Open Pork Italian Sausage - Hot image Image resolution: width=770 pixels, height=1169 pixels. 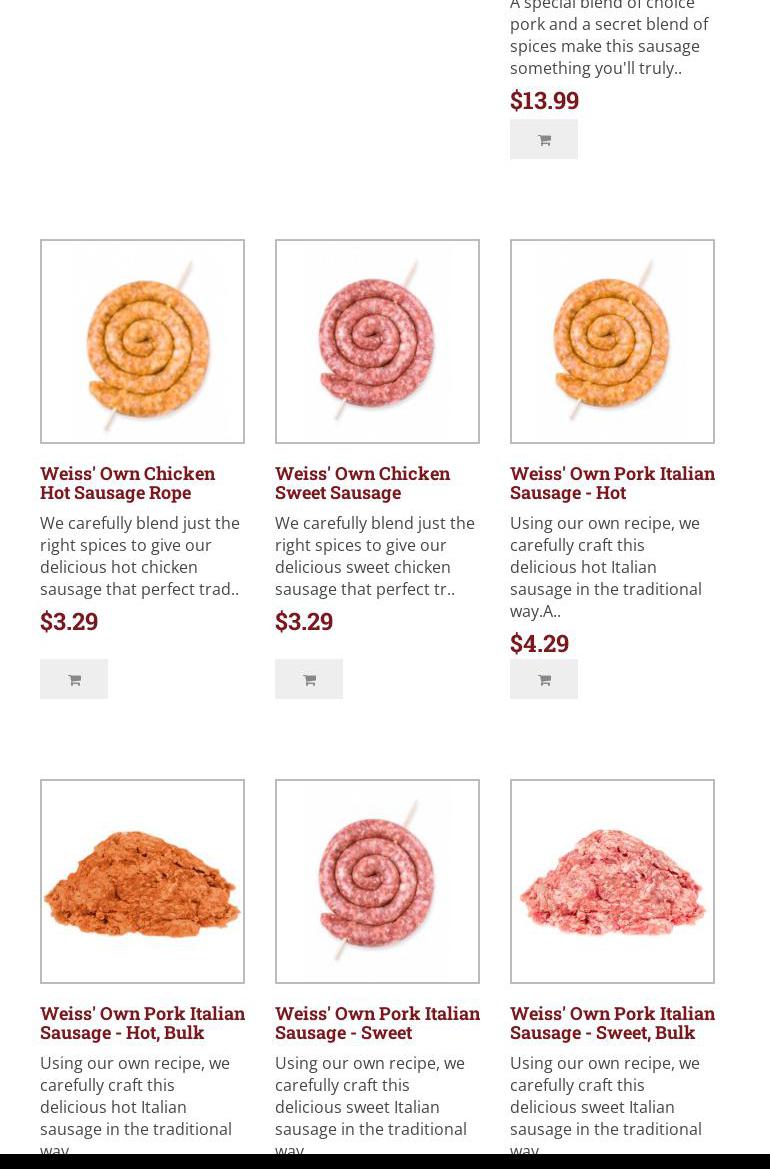click(612, 341)
